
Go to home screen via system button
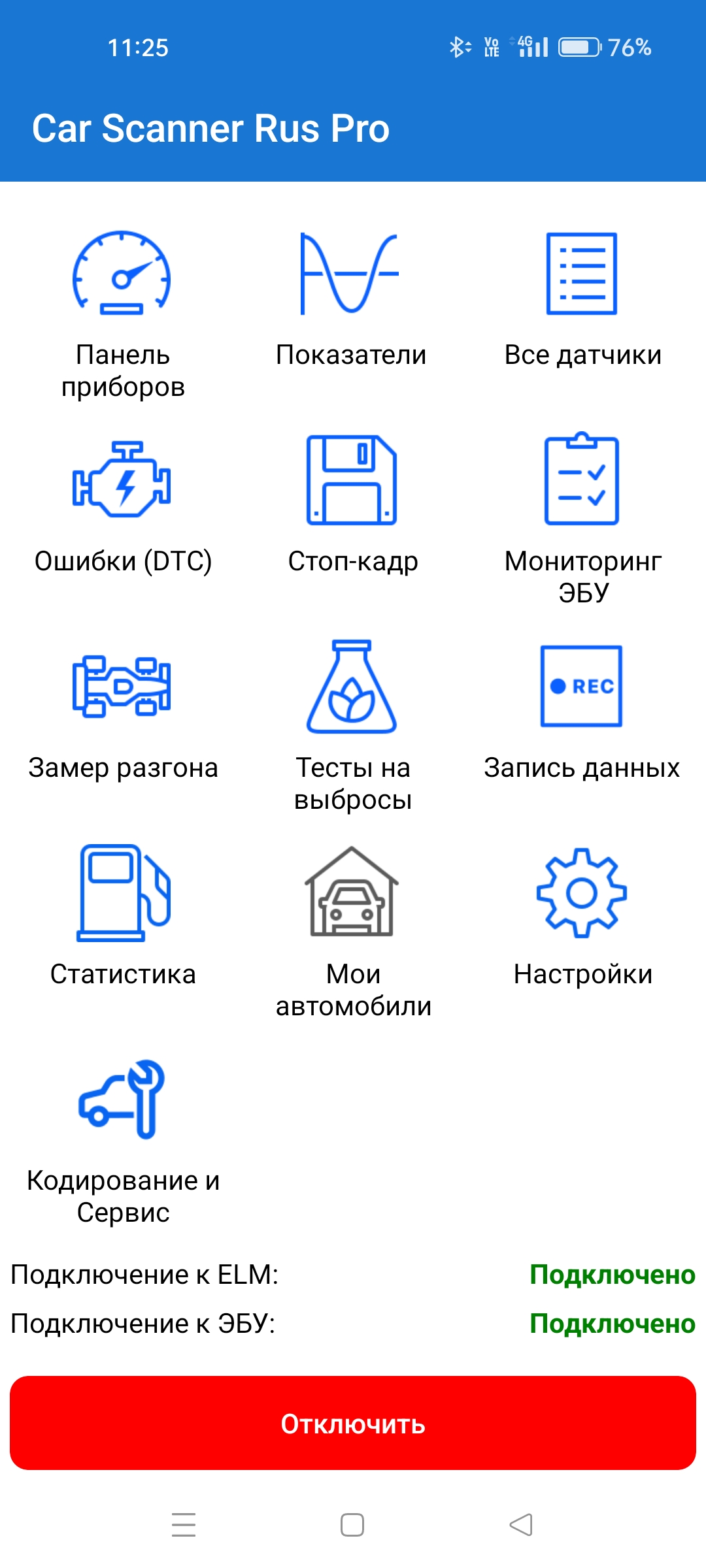coord(352,1525)
